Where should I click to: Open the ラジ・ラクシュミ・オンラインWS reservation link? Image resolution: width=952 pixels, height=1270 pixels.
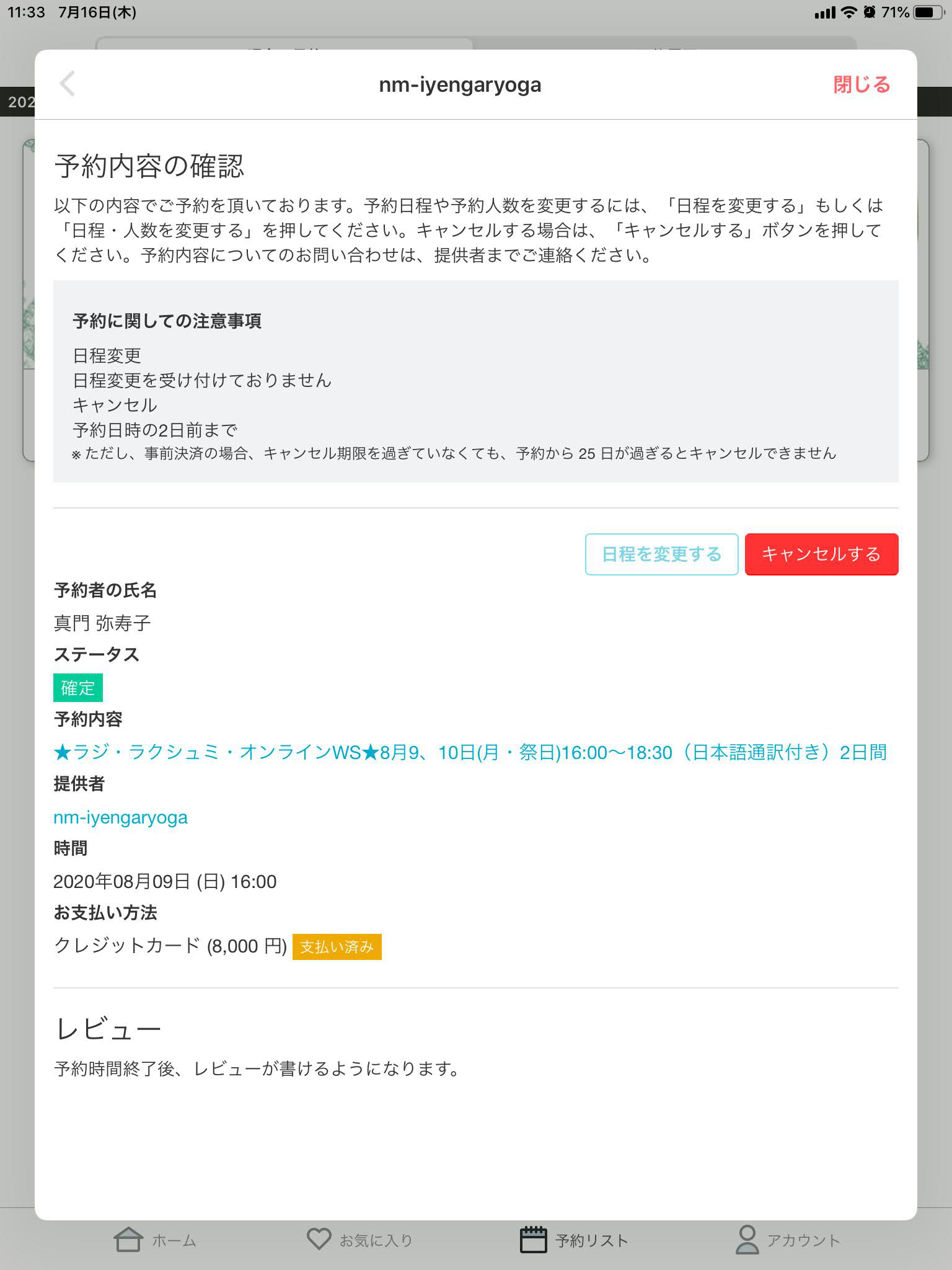[x=470, y=752]
